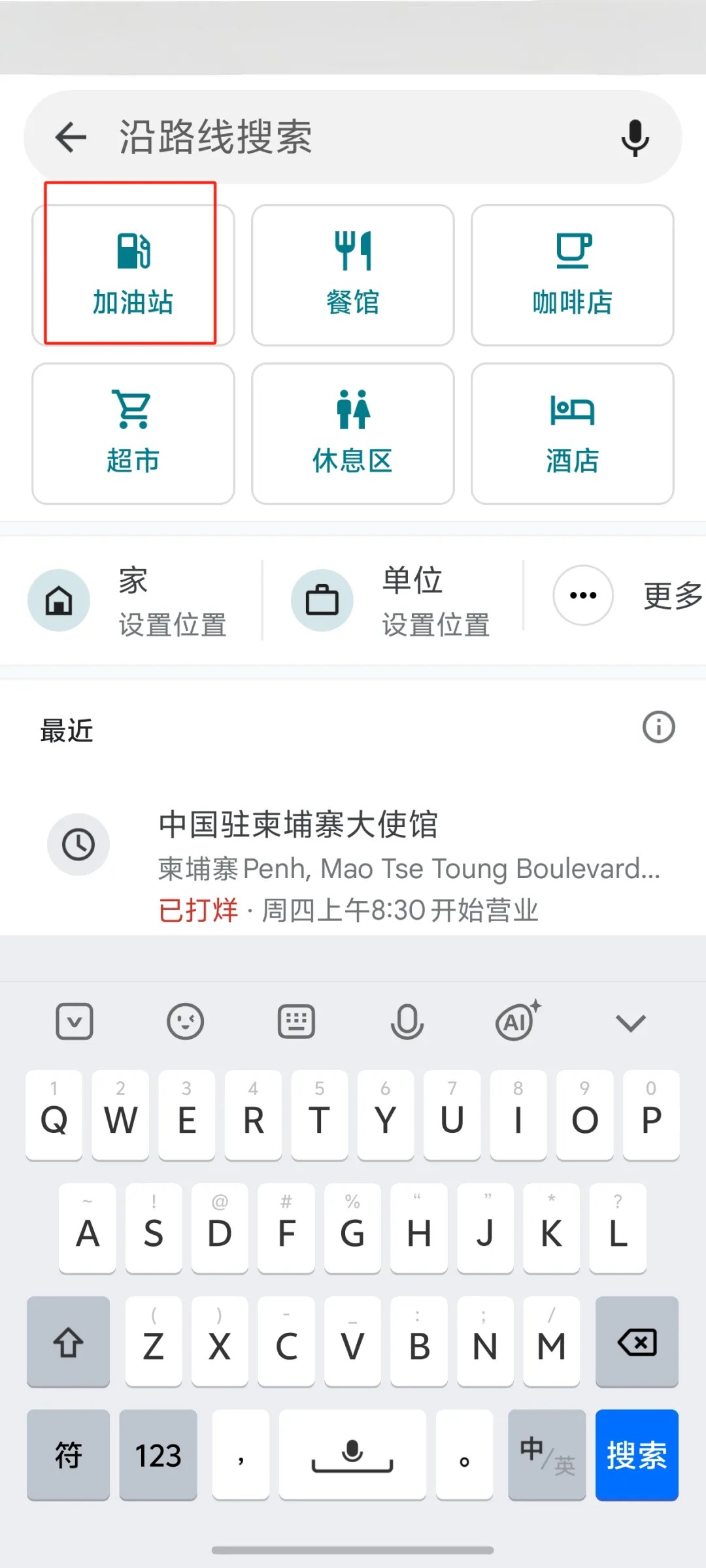Go back with the arrow

point(71,136)
